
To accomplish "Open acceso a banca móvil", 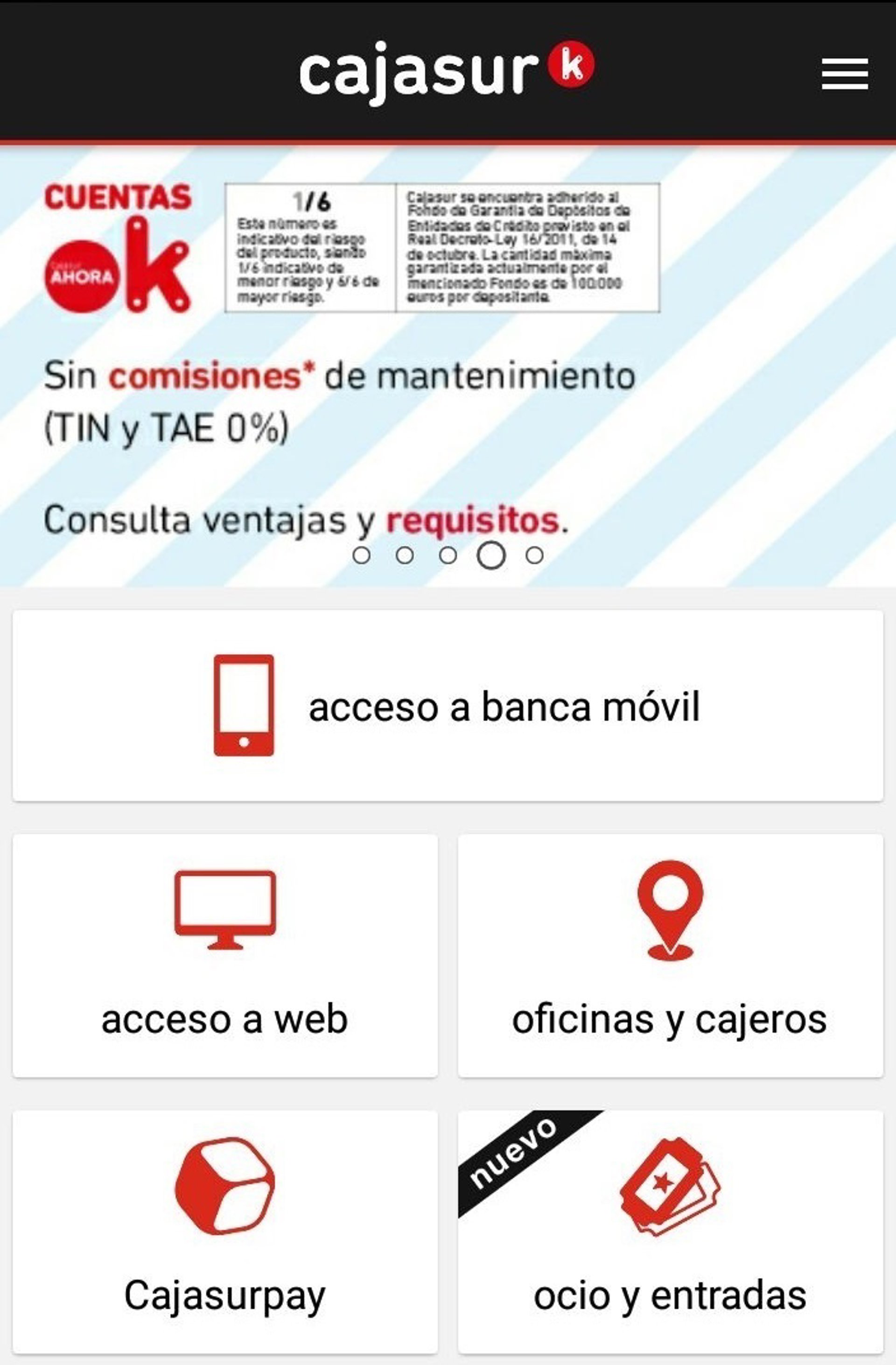I will pyautogui.click(x=447, y=705).
